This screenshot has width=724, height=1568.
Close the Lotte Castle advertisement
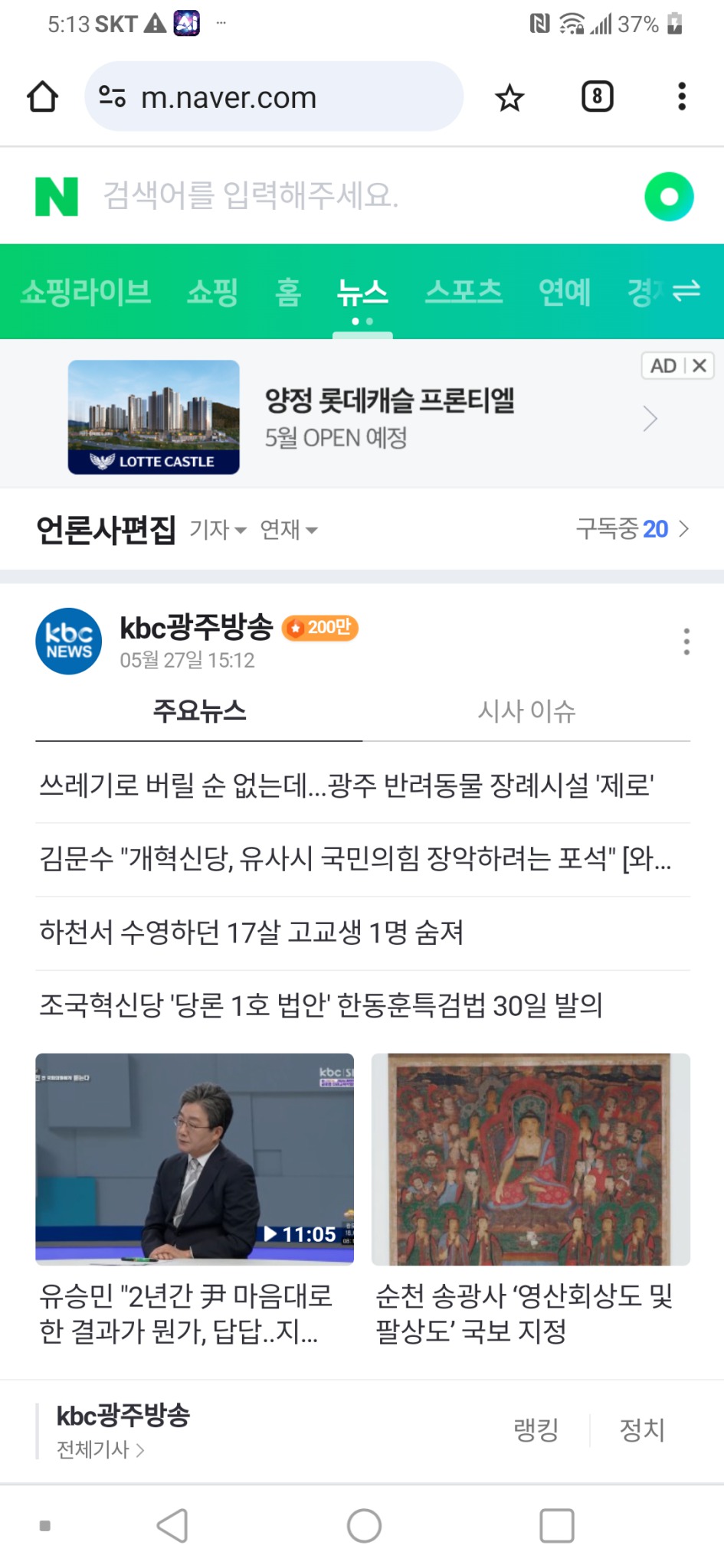tap(699, 365)
